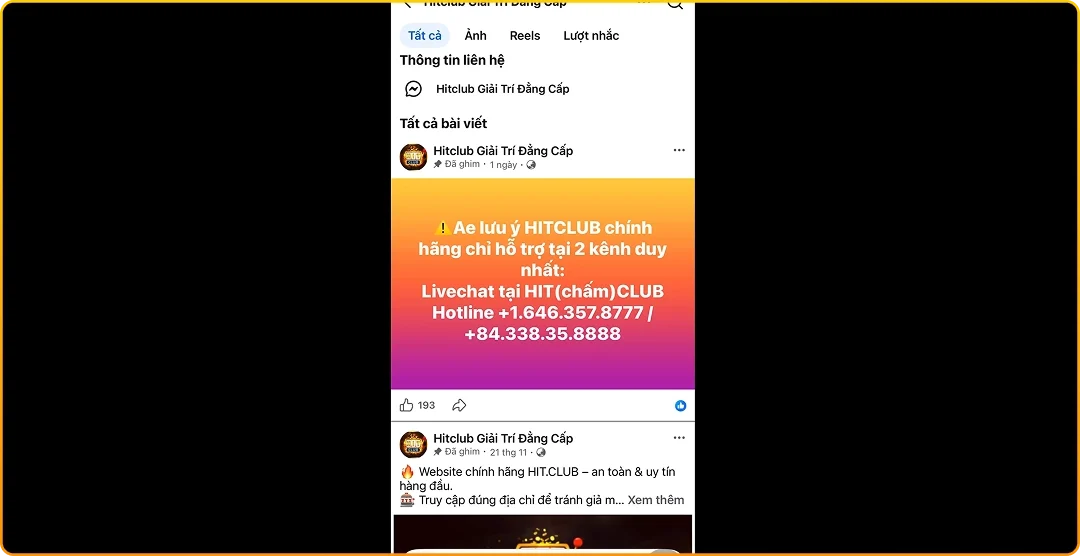This screenshot has width=1080, height=556.
Task: Switch to the Ảnh tab
Action: pyautogui.click(x=475, y=36)
